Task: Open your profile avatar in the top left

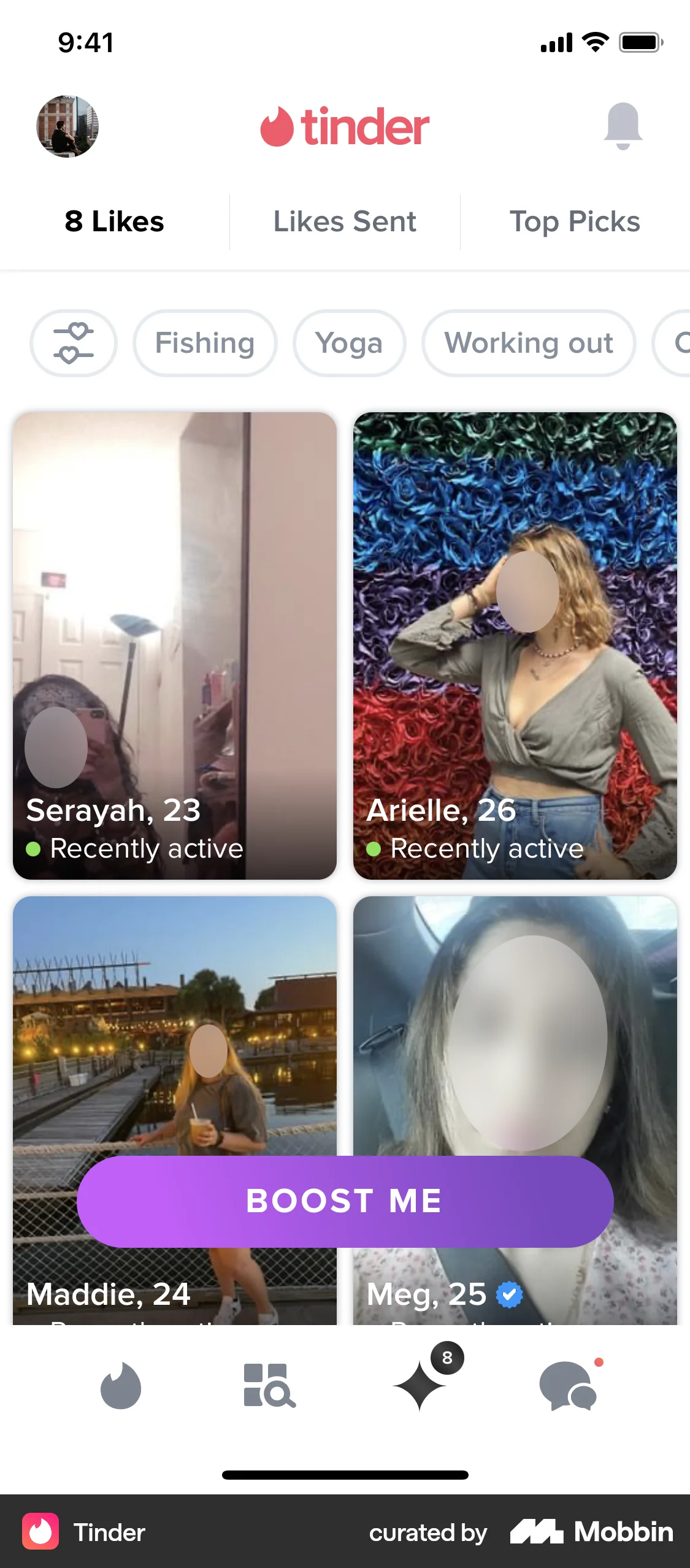Action: tap(67, 128)
